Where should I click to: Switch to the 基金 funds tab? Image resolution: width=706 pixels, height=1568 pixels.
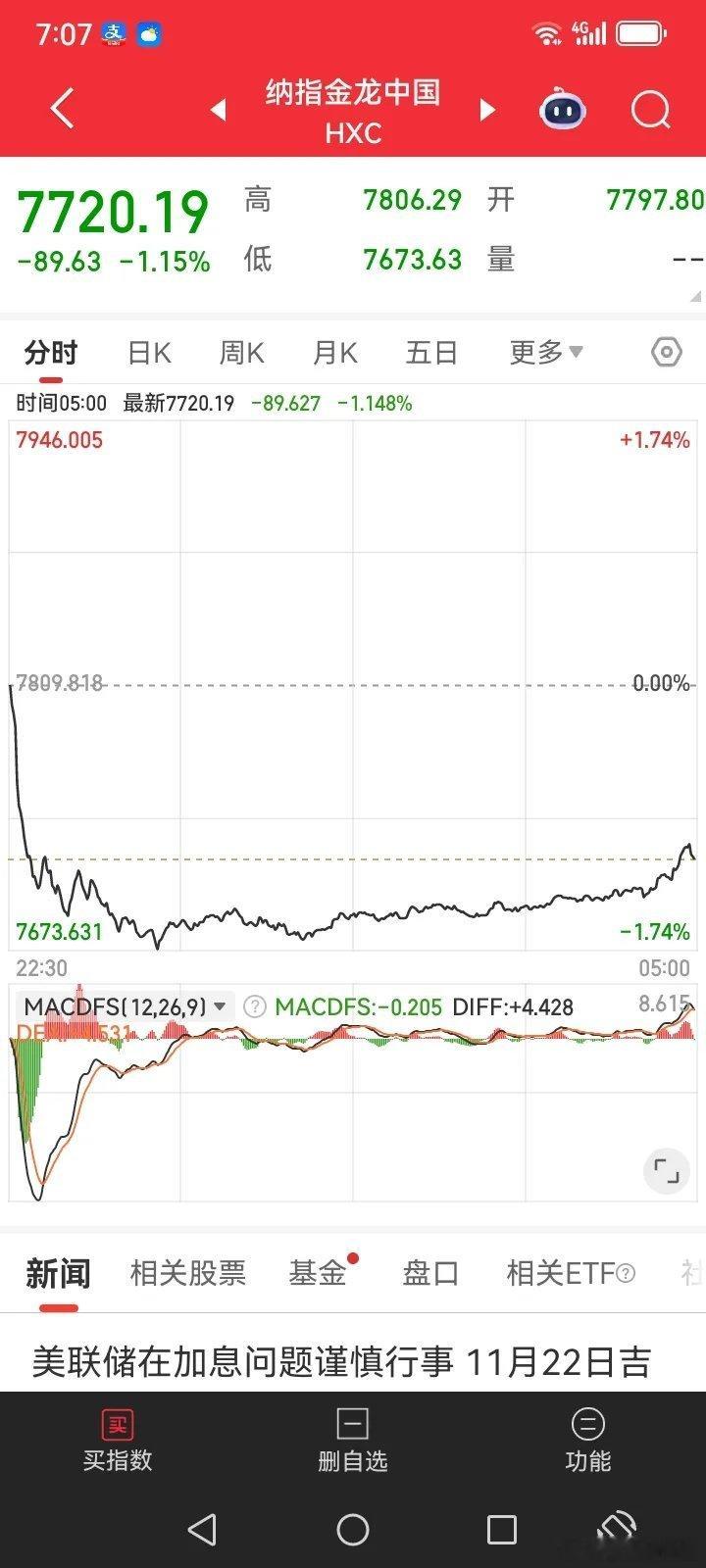pyautogui.click(x=319, y=1272)
